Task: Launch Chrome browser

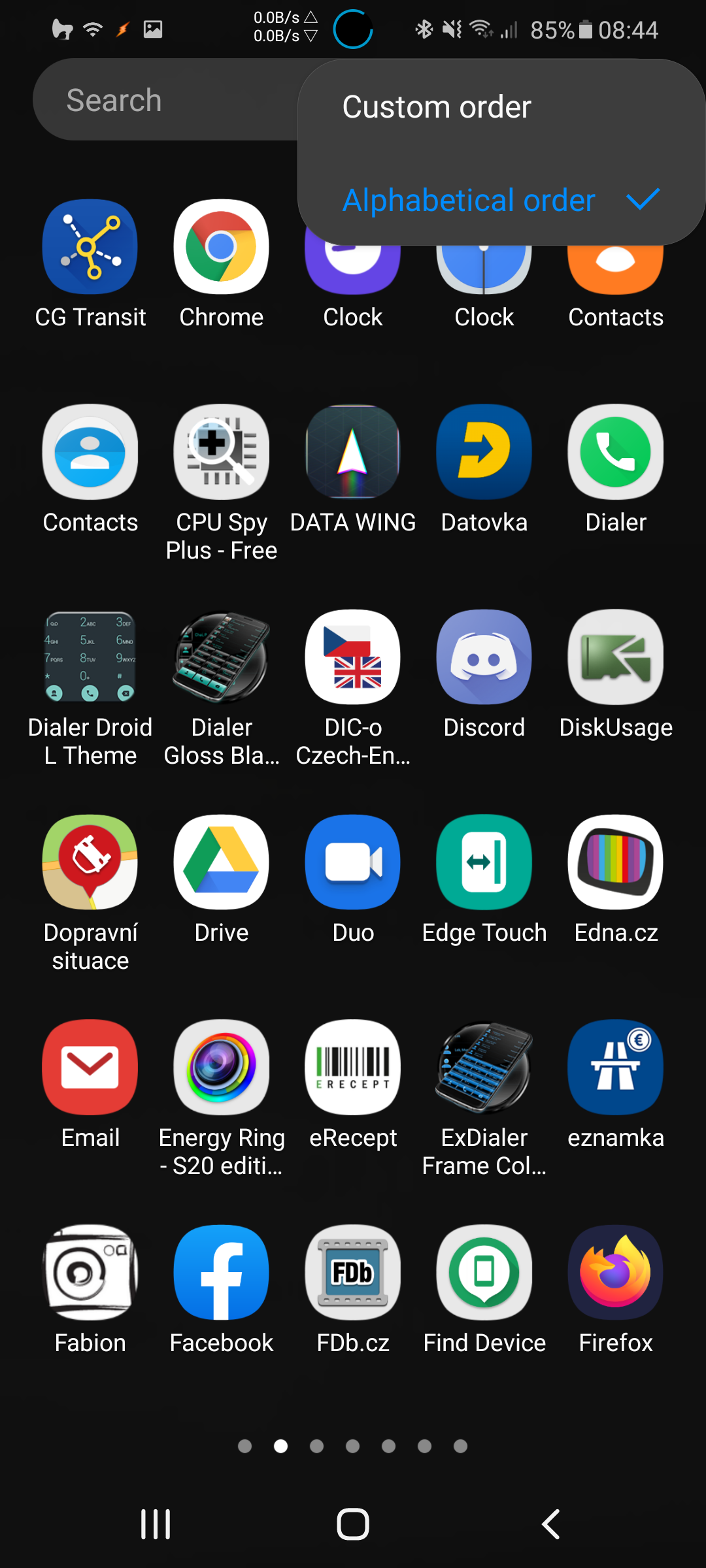Action: 222,247
